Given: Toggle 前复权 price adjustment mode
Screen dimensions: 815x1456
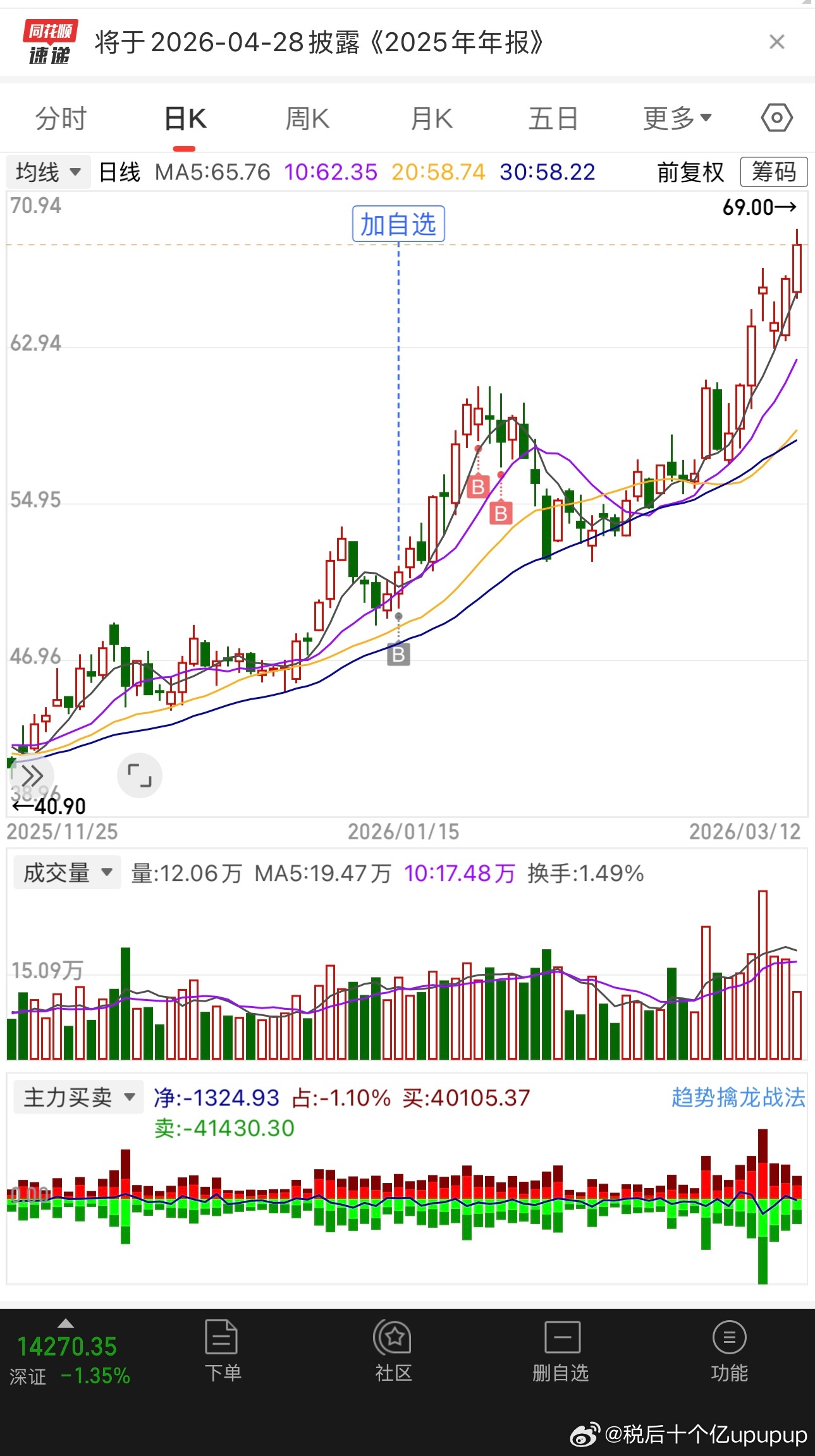Looking at the screenshot, I should 690,172.
